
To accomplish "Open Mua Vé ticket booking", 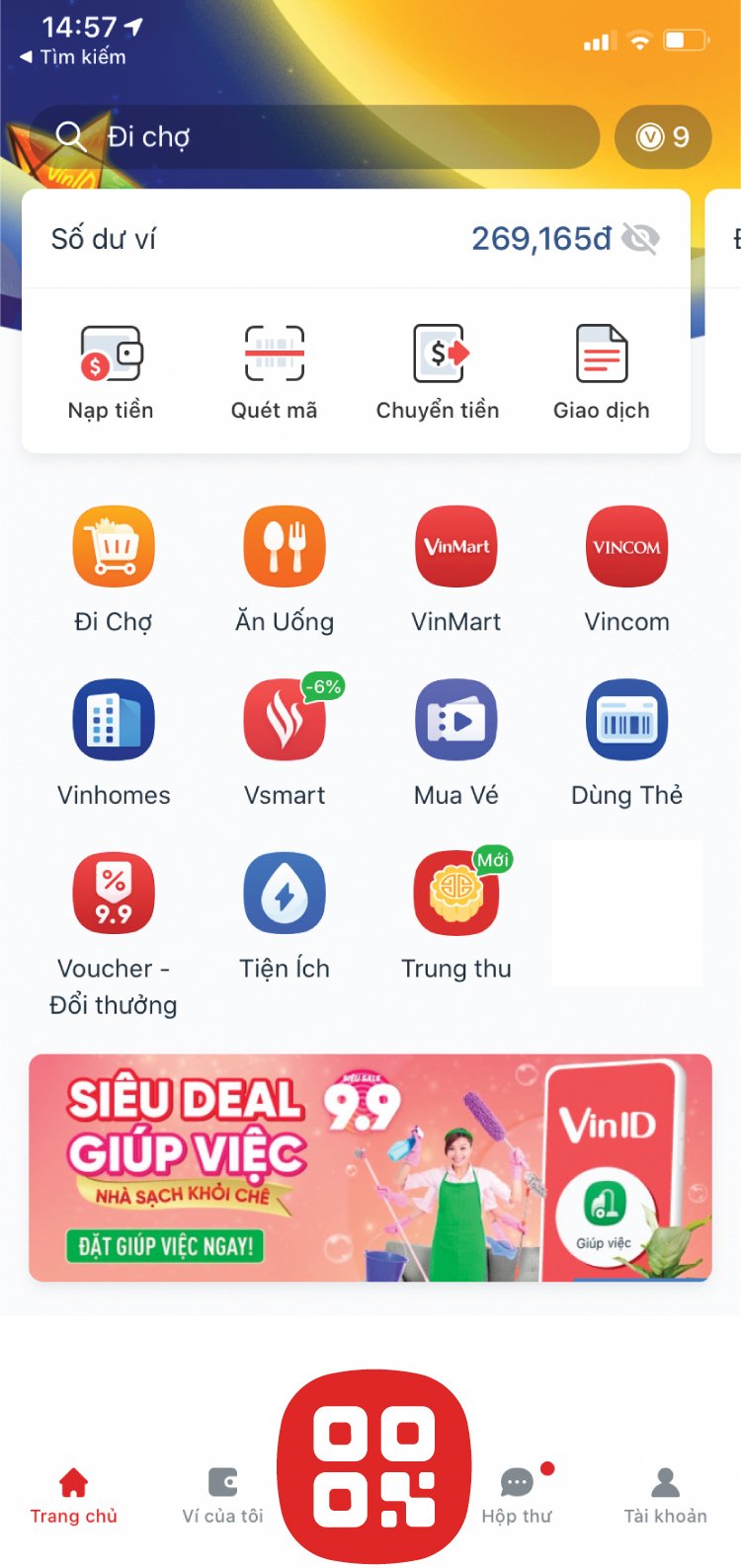I will [x=455, y=720].
